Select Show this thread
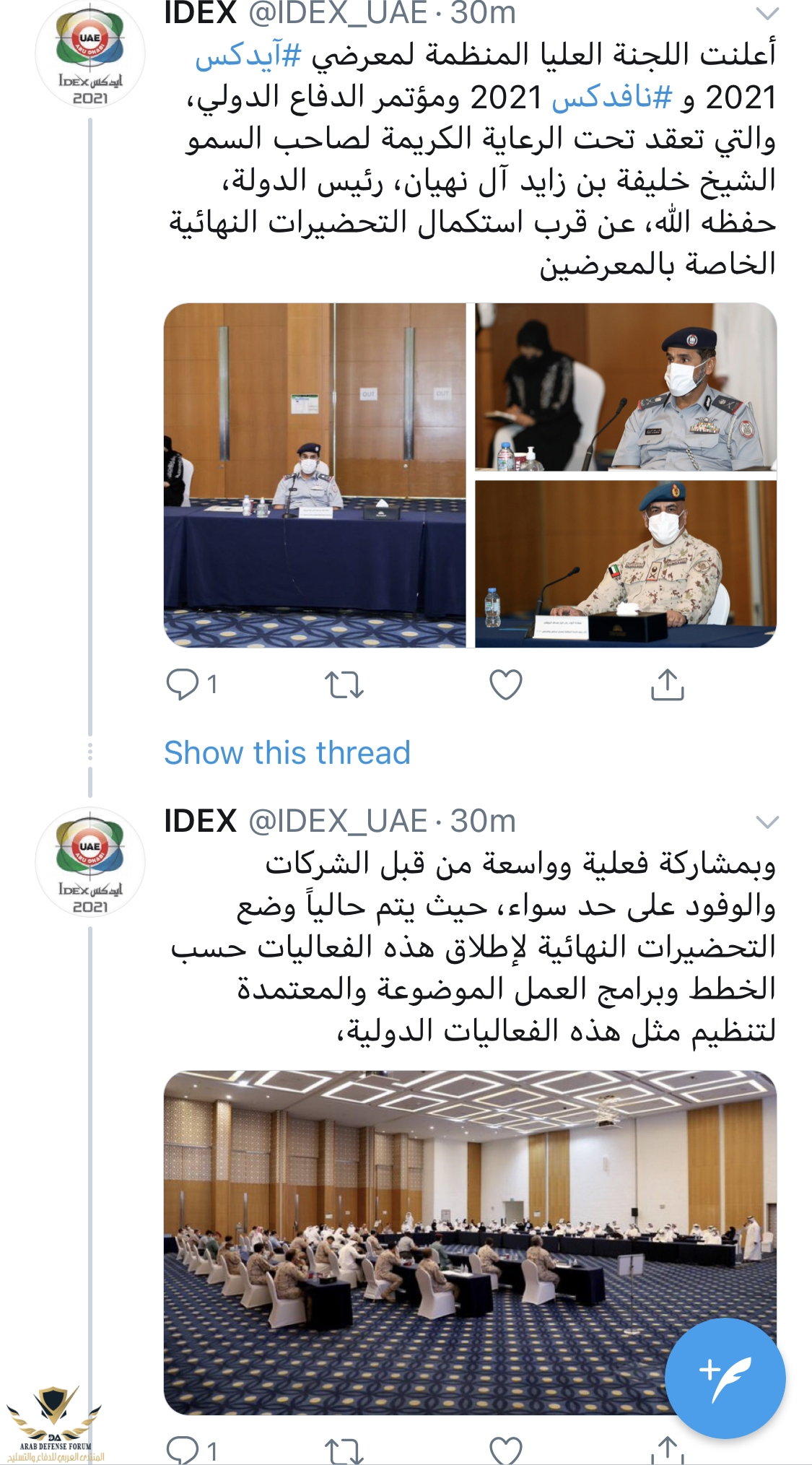This screenshot has height=1465, width=812. point(287,752)
